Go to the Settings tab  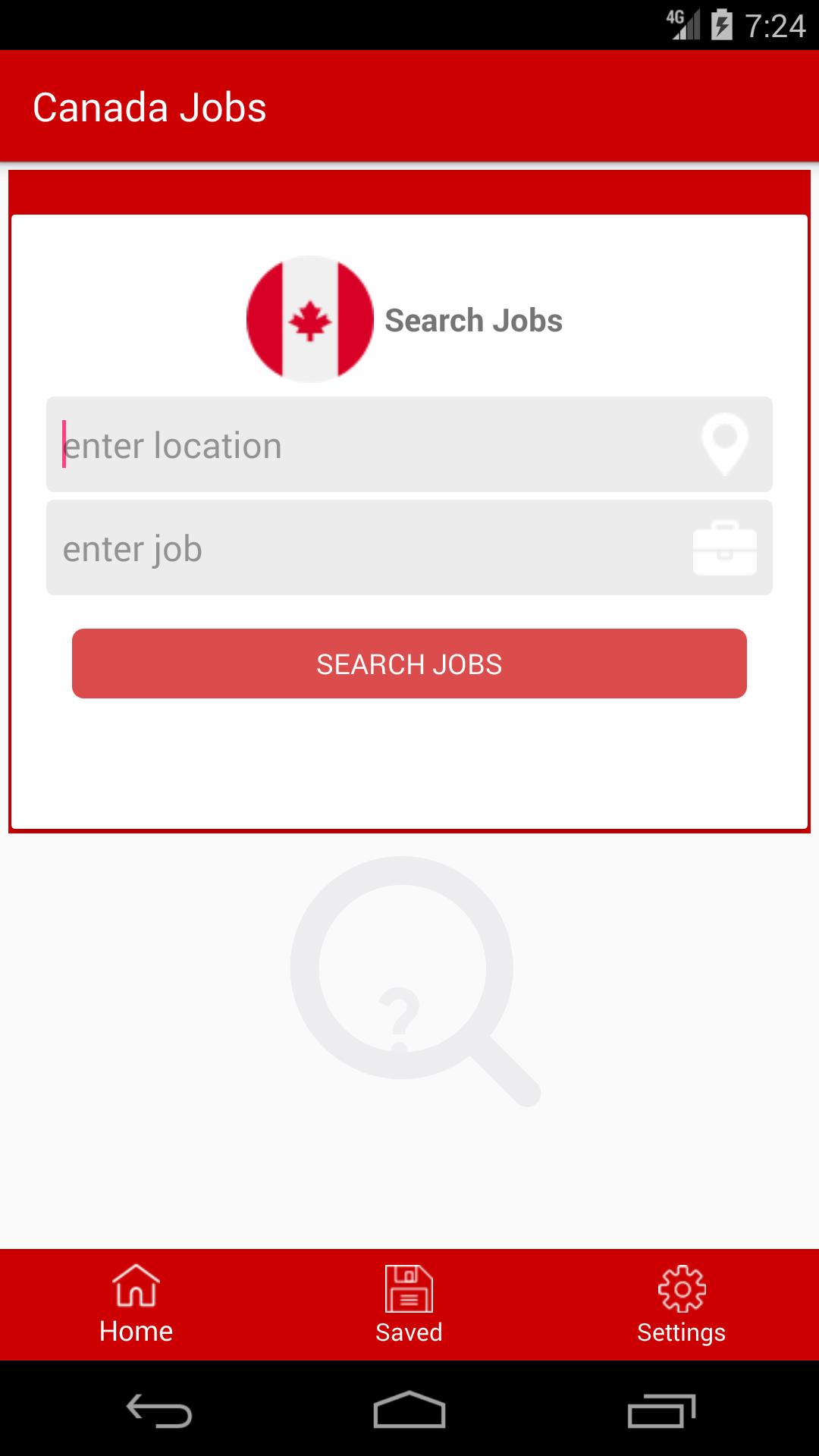681,1304
